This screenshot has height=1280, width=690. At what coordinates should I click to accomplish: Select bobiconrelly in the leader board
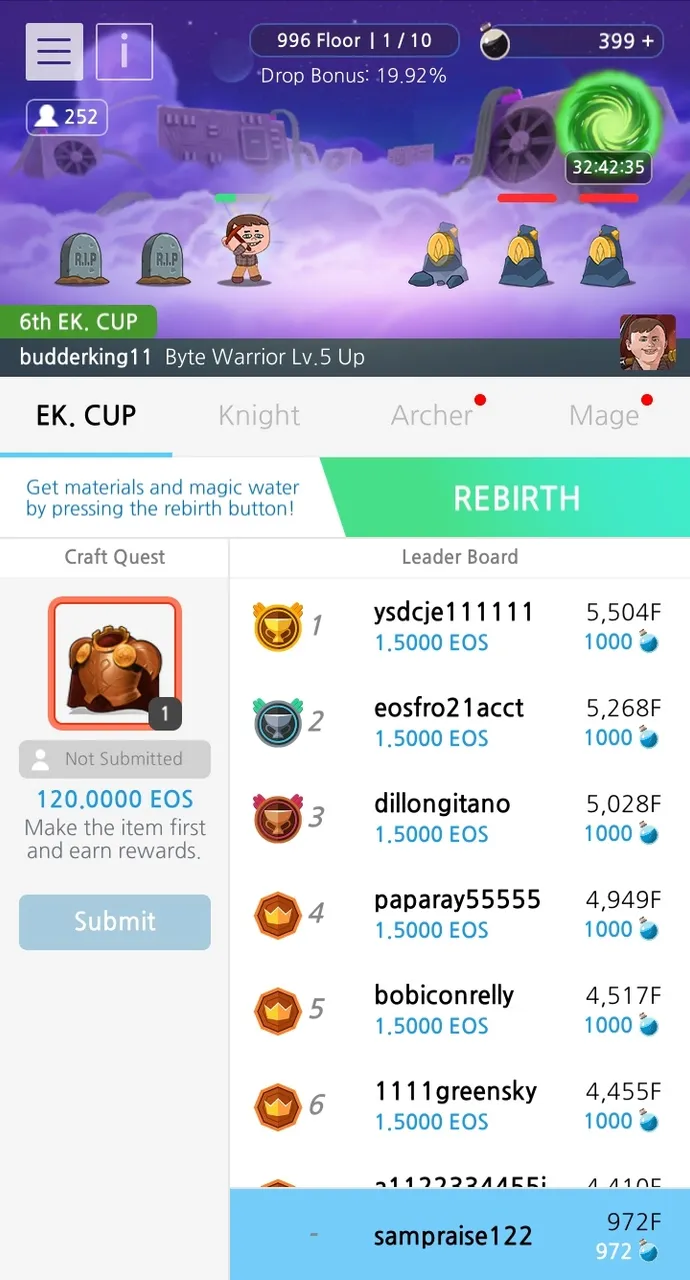click(x=459, y=1010)
